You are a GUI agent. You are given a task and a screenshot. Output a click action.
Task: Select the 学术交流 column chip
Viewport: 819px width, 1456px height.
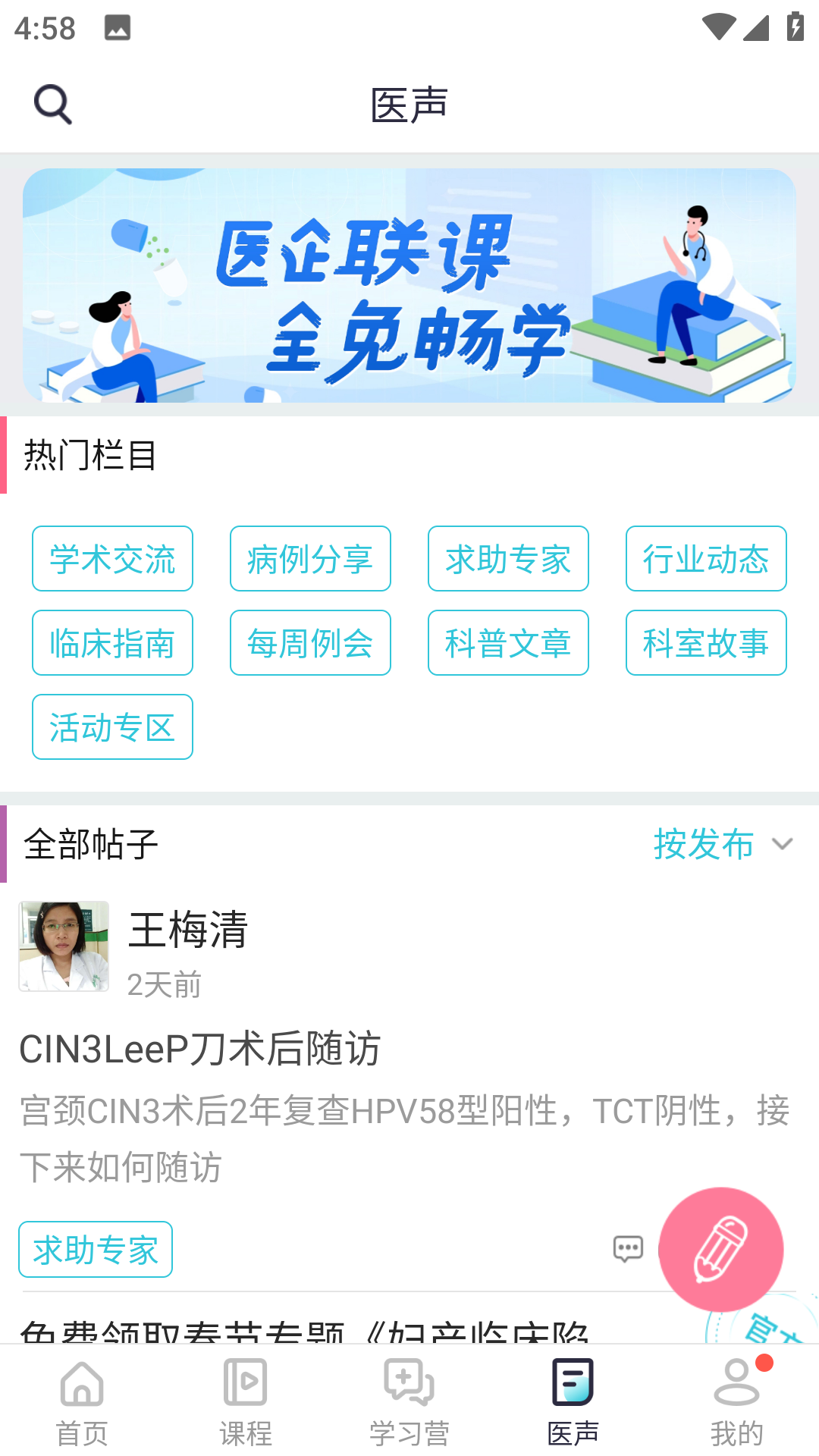[112, 559]
